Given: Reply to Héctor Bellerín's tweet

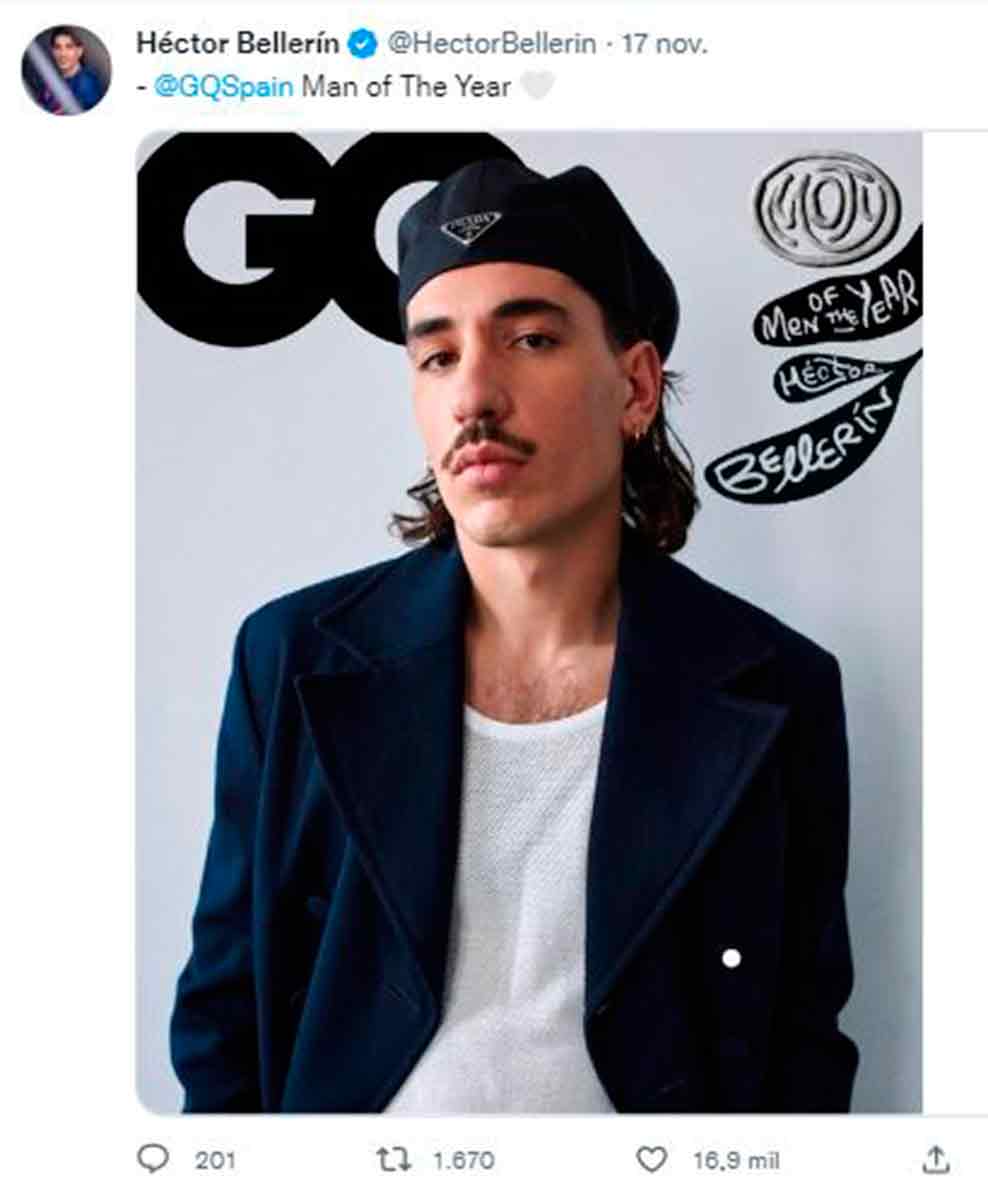Looking at the screenshot, I should tap(153, 1160).
